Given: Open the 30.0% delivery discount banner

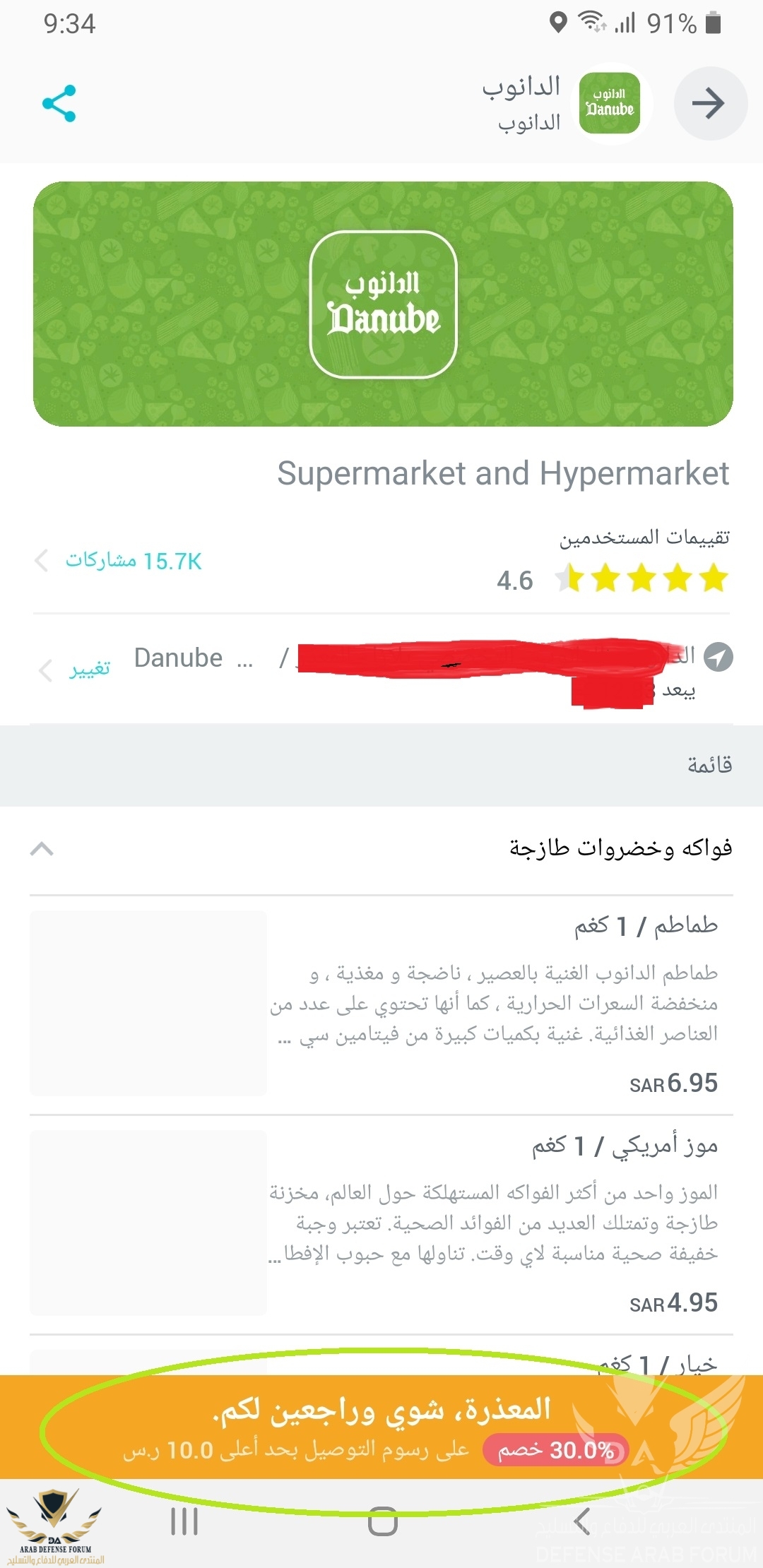Looking at the screenshot, I should (x=381, y=1428).
